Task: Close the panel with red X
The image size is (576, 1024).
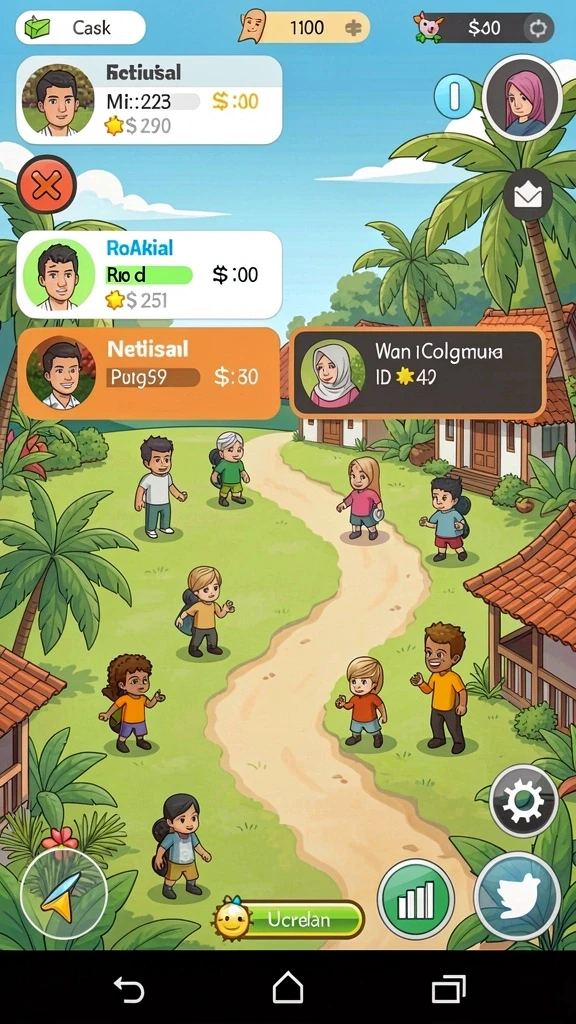Action: 46,187
